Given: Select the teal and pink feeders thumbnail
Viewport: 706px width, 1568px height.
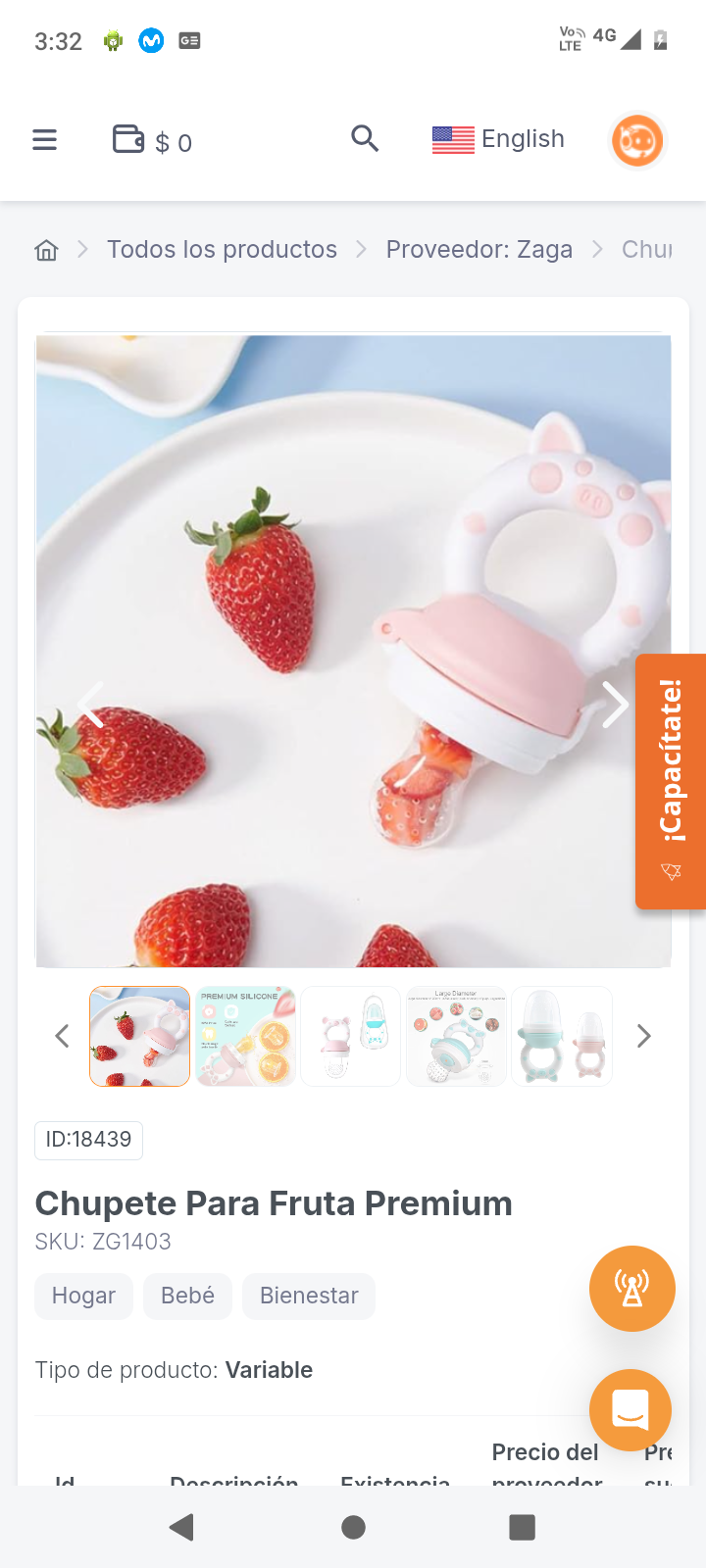Looking at the screenshot, I should point(562,1036).
